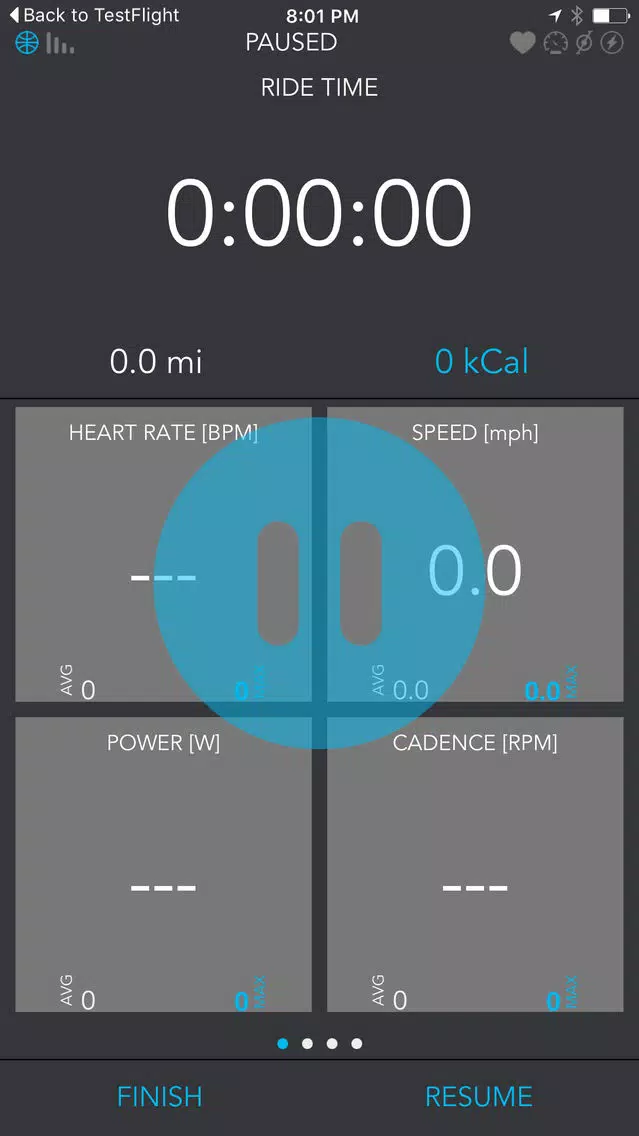
Task: Tap the power sensor lightning icon
Action: [x=613, y=43]
